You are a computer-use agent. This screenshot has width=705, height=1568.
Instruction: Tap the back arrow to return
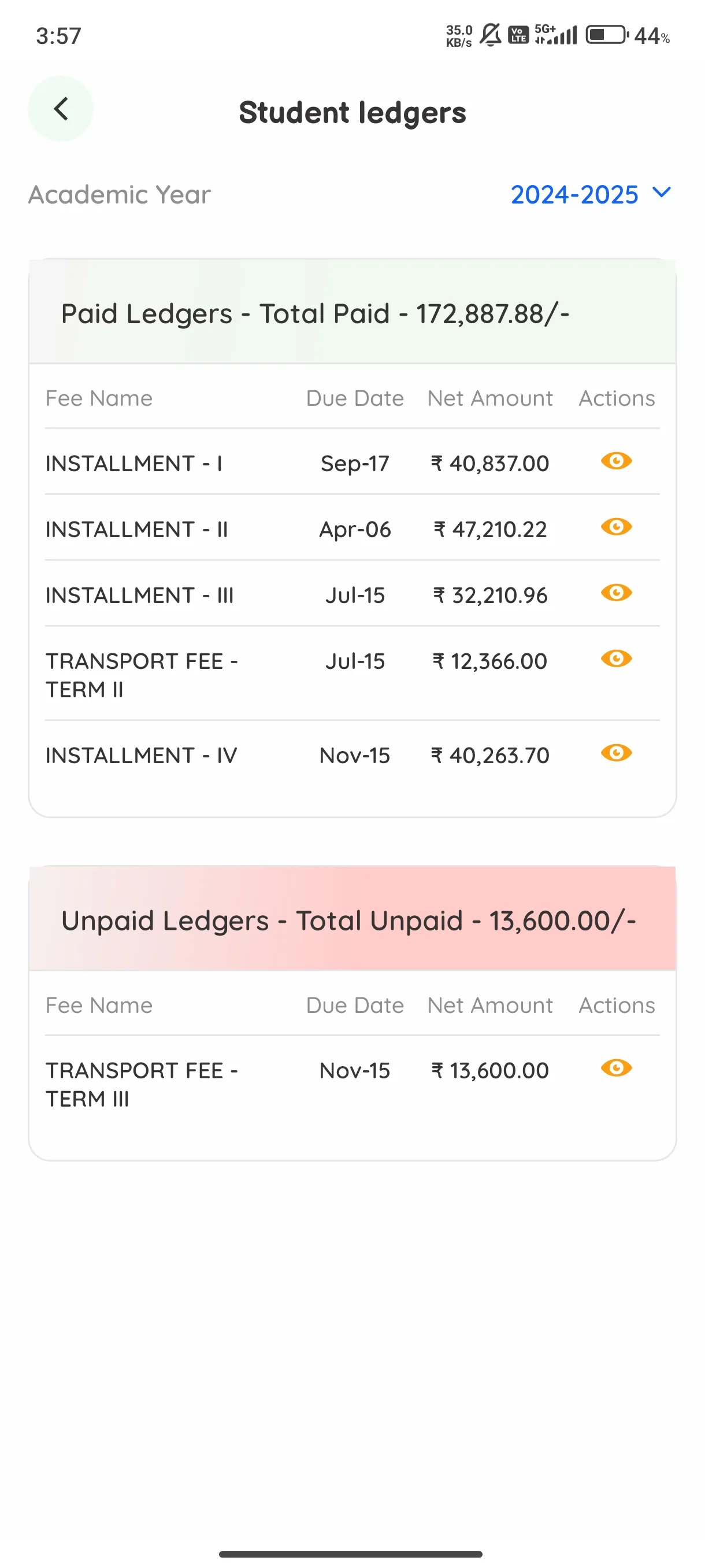[61, 109]
